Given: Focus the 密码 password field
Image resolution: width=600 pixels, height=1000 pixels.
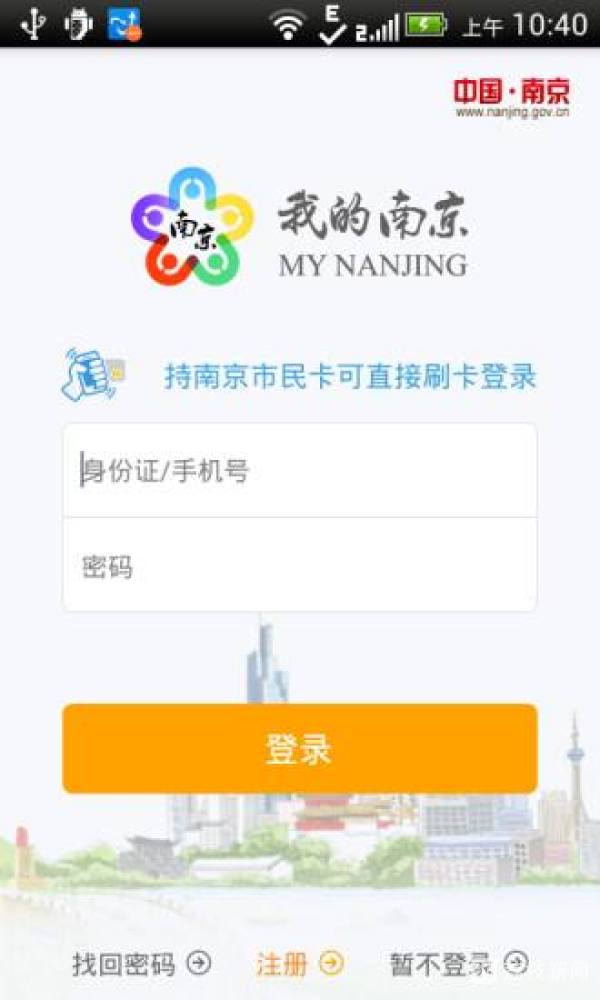Looking at the screenshot, I should pos(300,567).
